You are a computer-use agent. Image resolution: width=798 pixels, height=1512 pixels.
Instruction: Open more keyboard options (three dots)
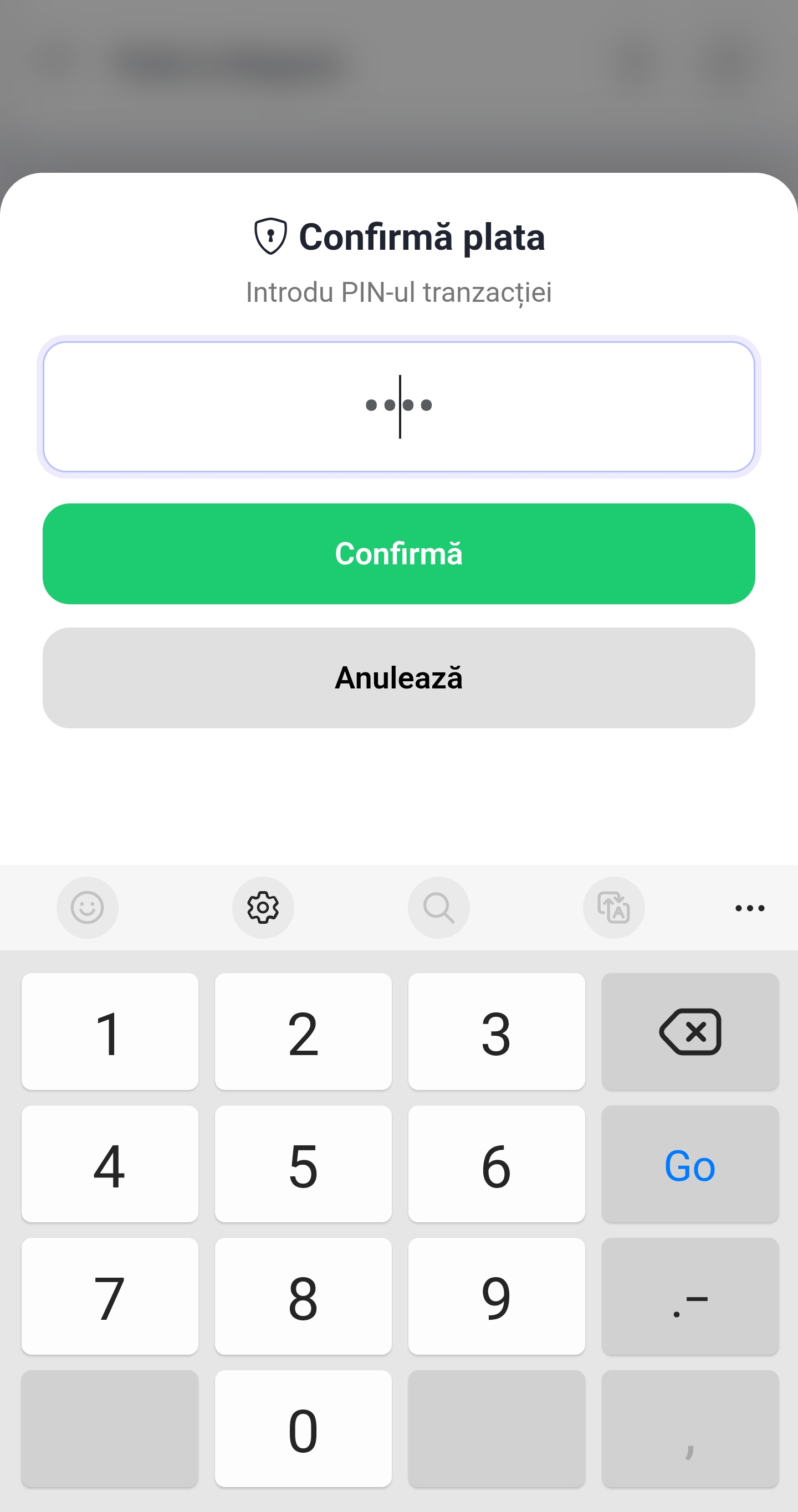coord(750,908)
